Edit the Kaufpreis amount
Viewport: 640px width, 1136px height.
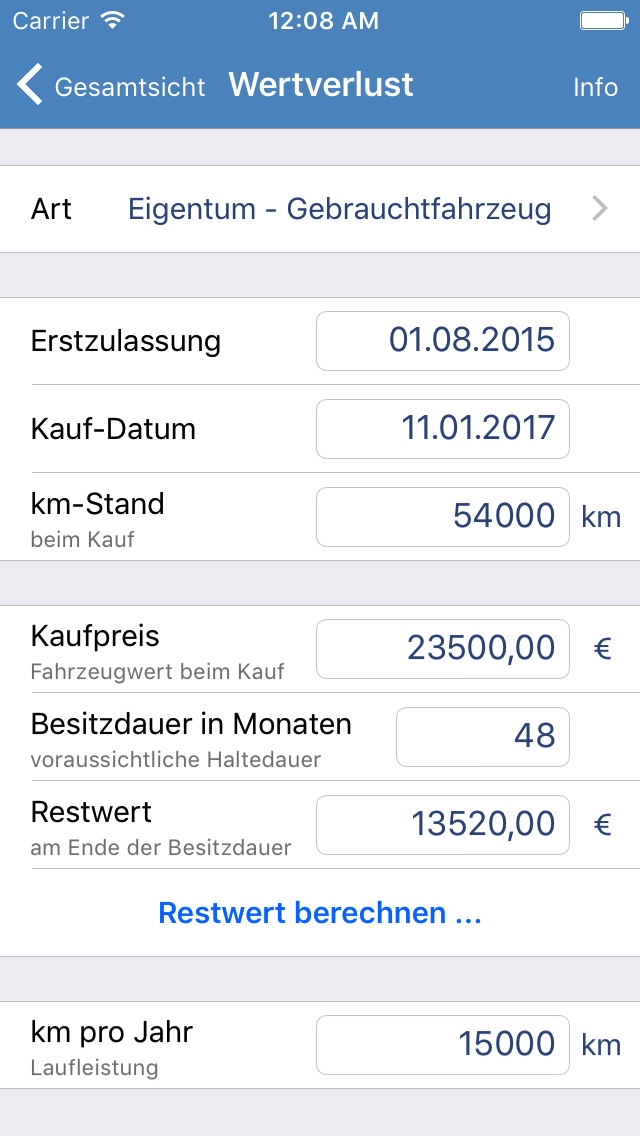pos(443,648)
